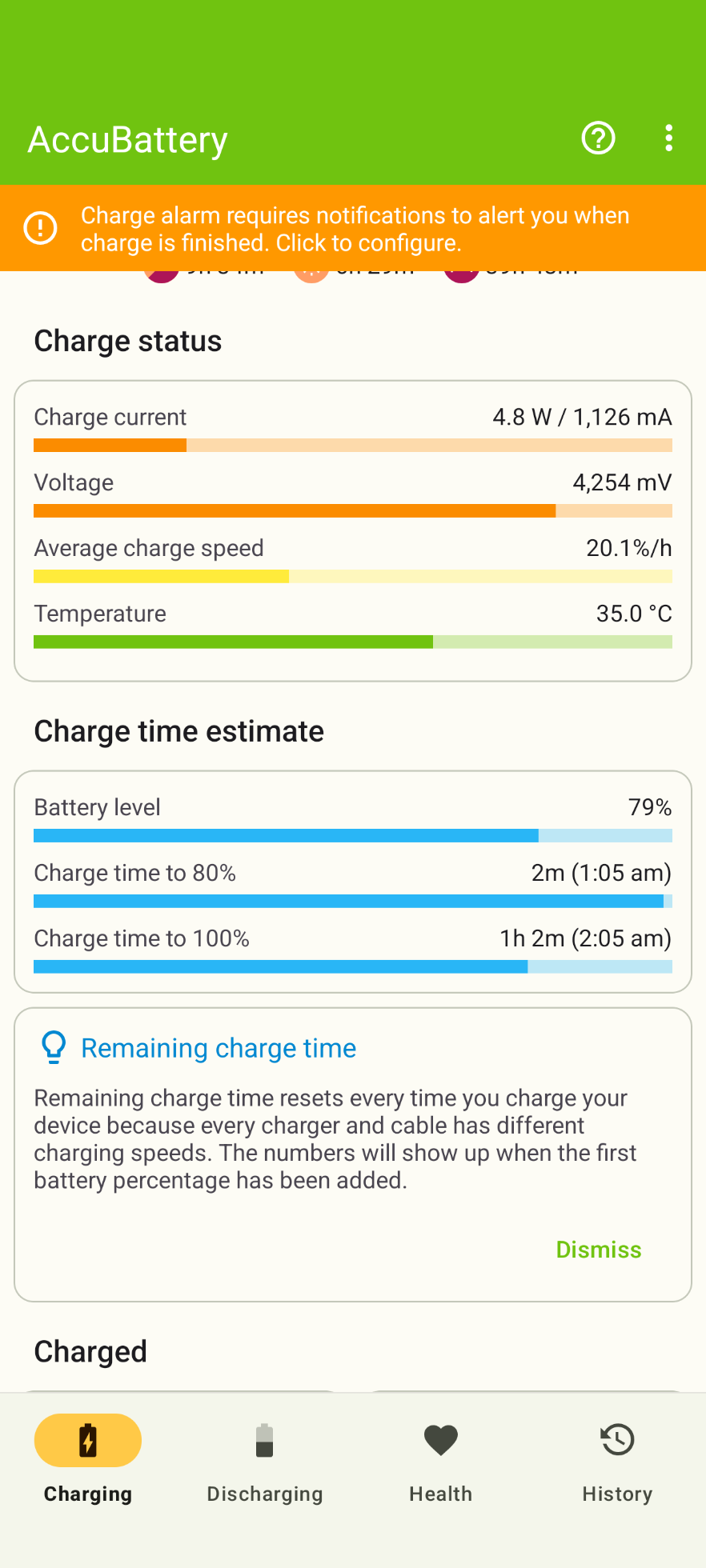The image size is (706, 1568).
Task: Open the three-dot overflow menu
Action: pyautogui.click(x=668, y=138)
